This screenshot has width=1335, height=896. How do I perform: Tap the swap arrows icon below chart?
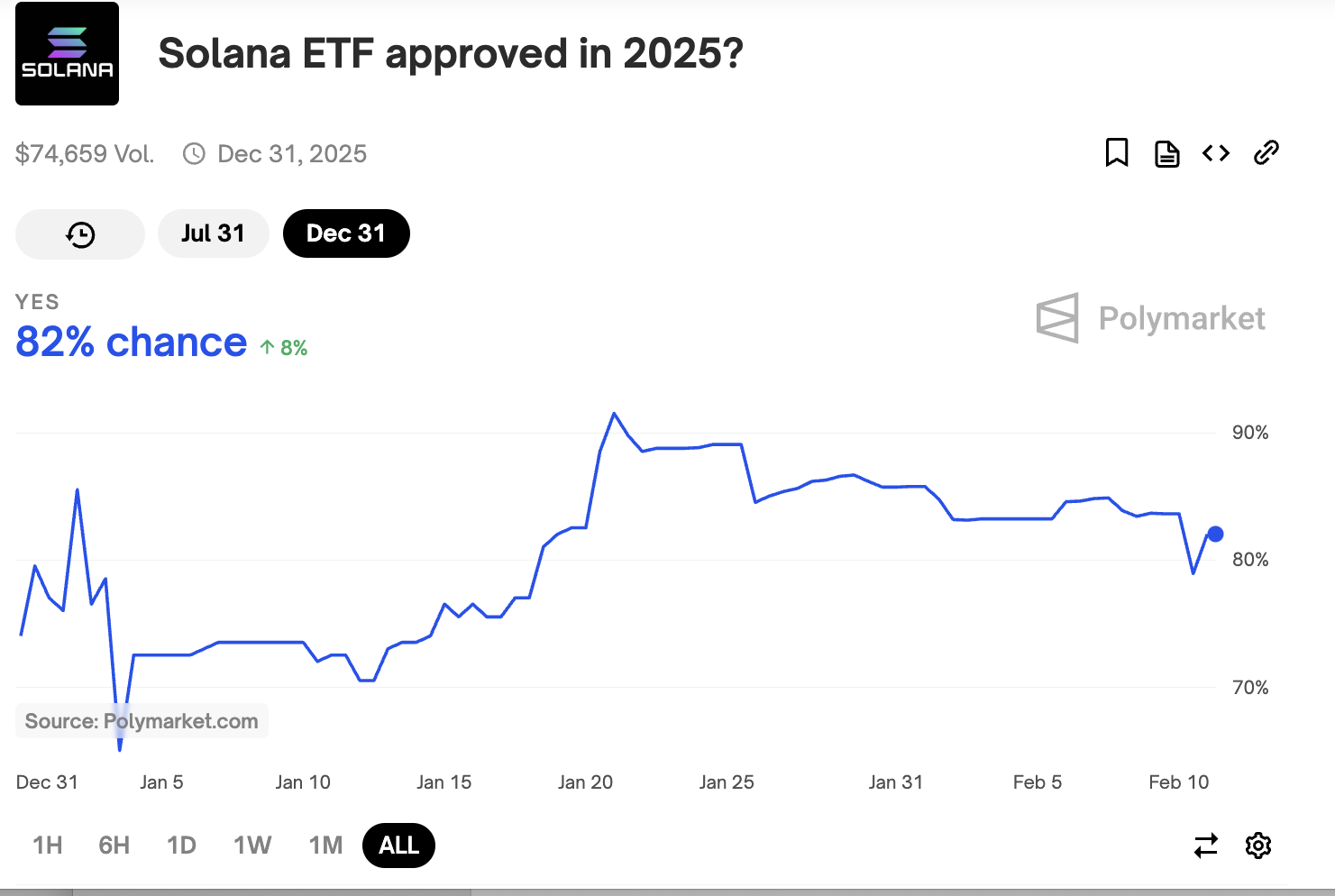tap(1206, 846)
